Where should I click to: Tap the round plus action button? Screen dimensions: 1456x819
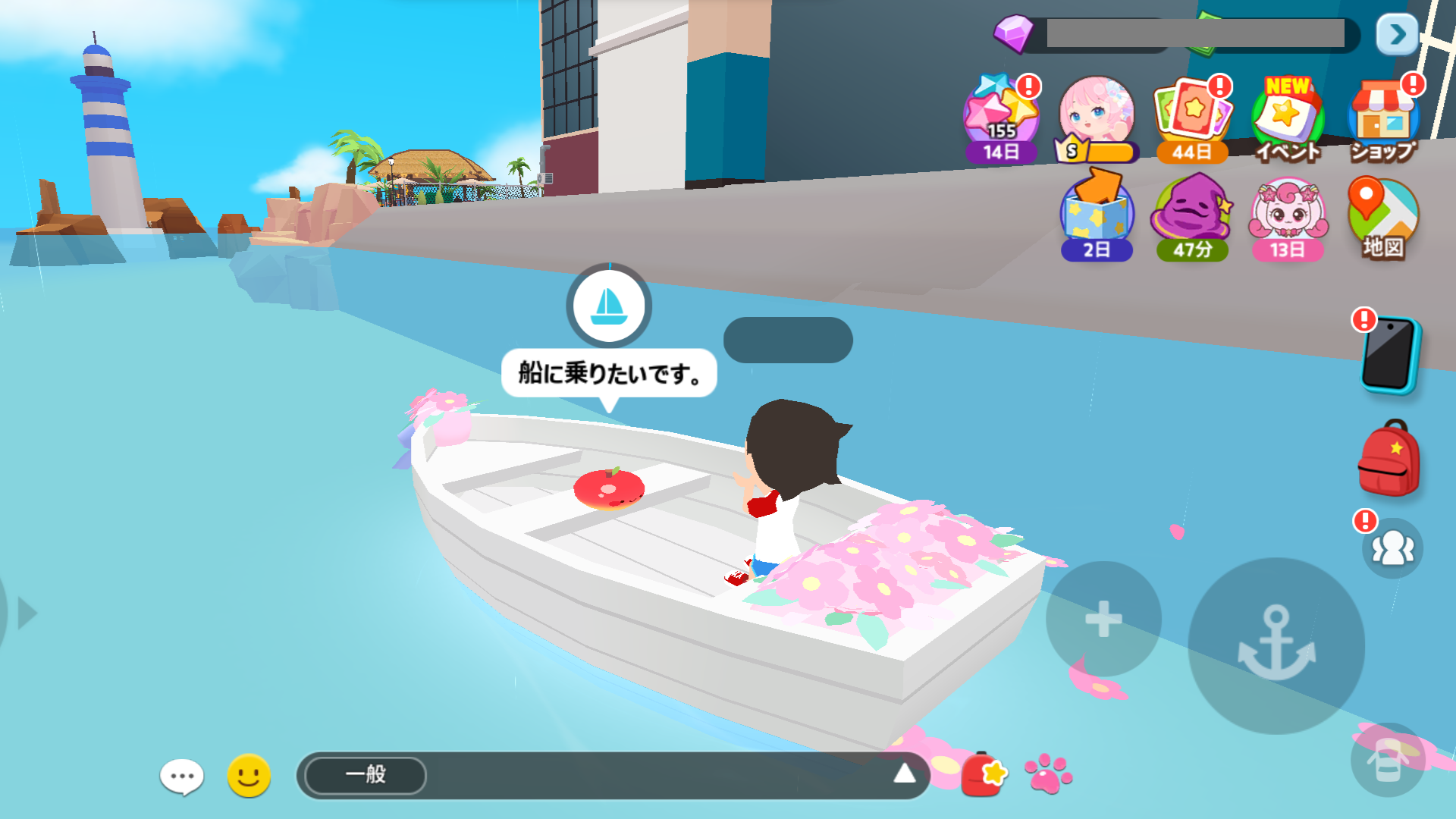(1103, 619)
